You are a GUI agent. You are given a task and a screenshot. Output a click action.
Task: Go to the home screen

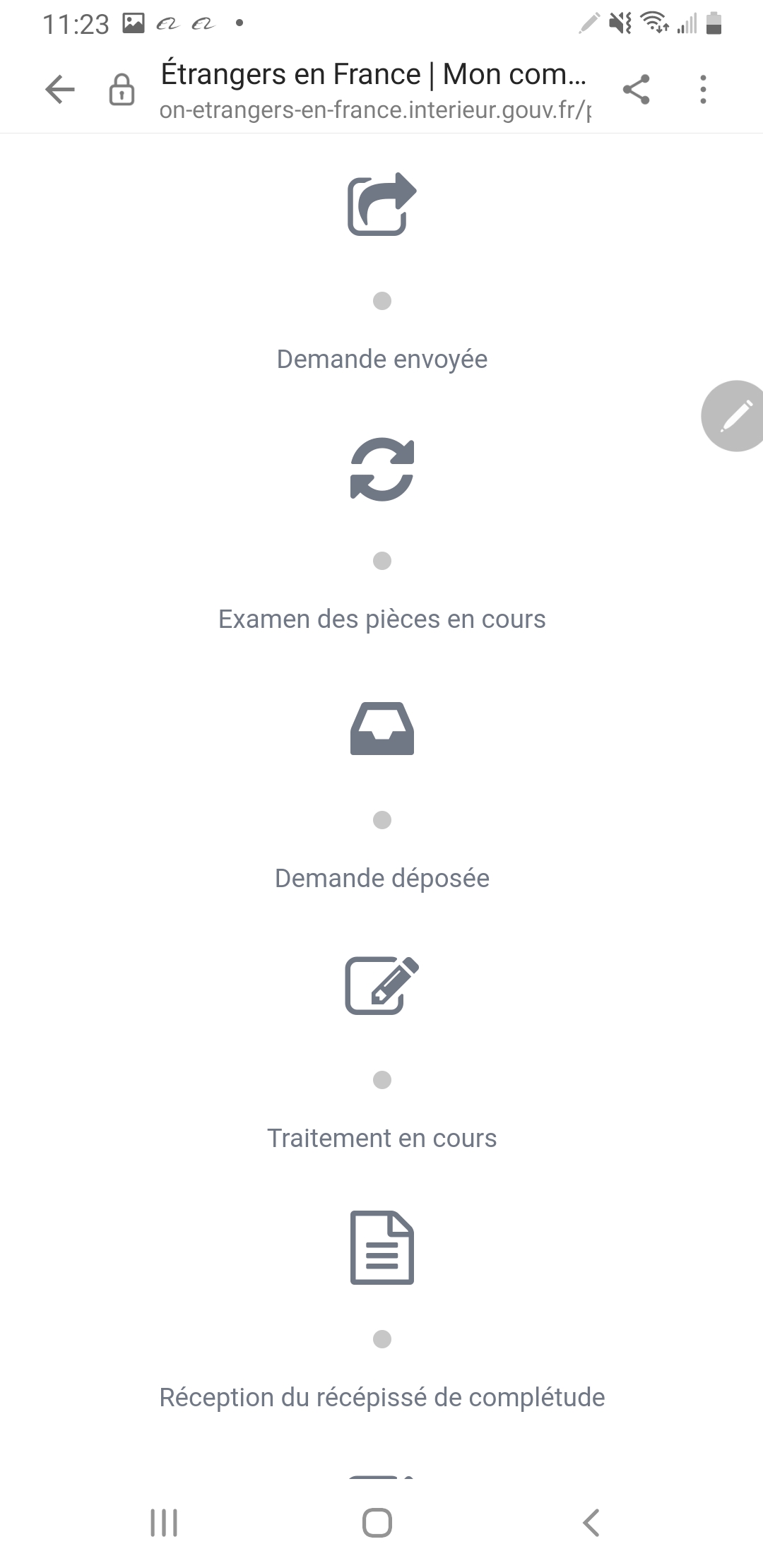[377, 1523]
